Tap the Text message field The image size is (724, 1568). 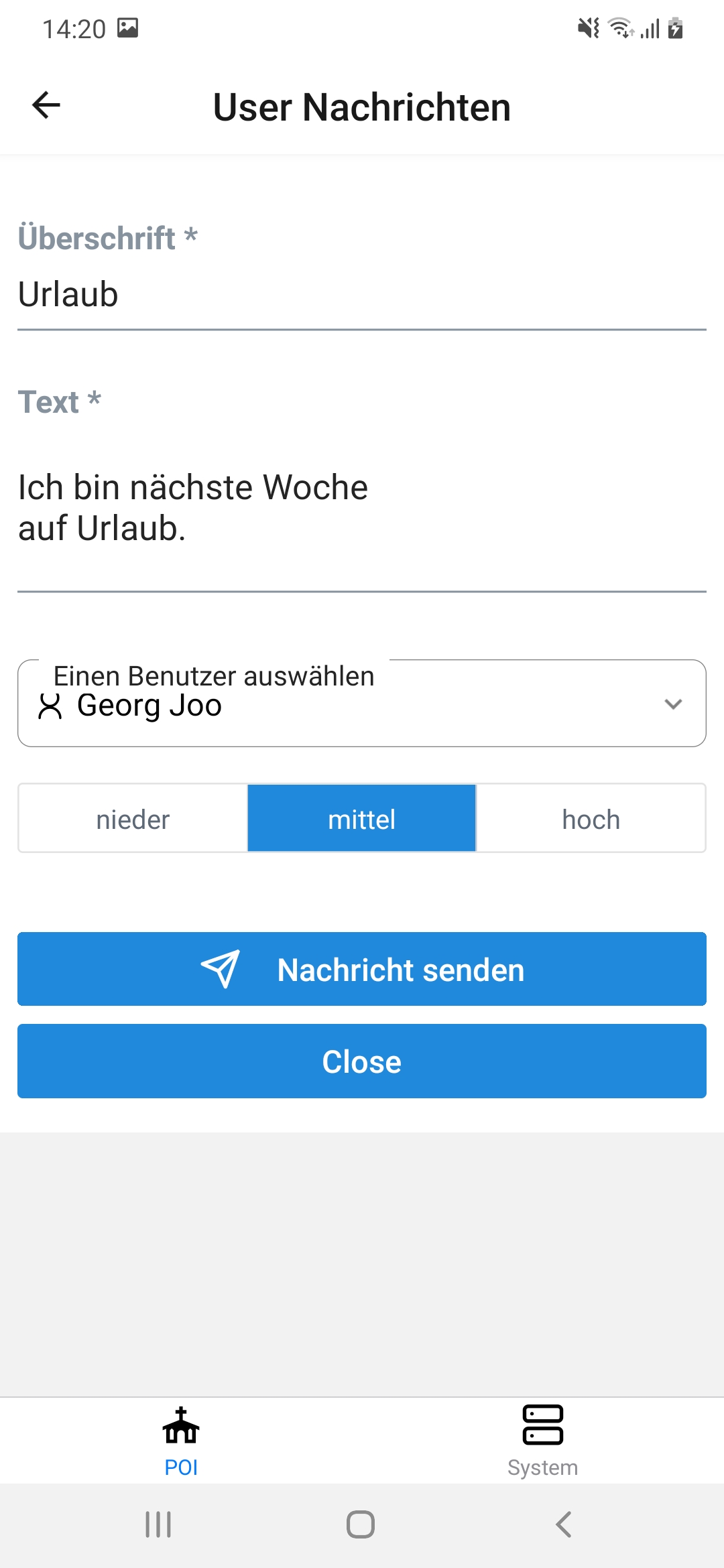point(362,508)
